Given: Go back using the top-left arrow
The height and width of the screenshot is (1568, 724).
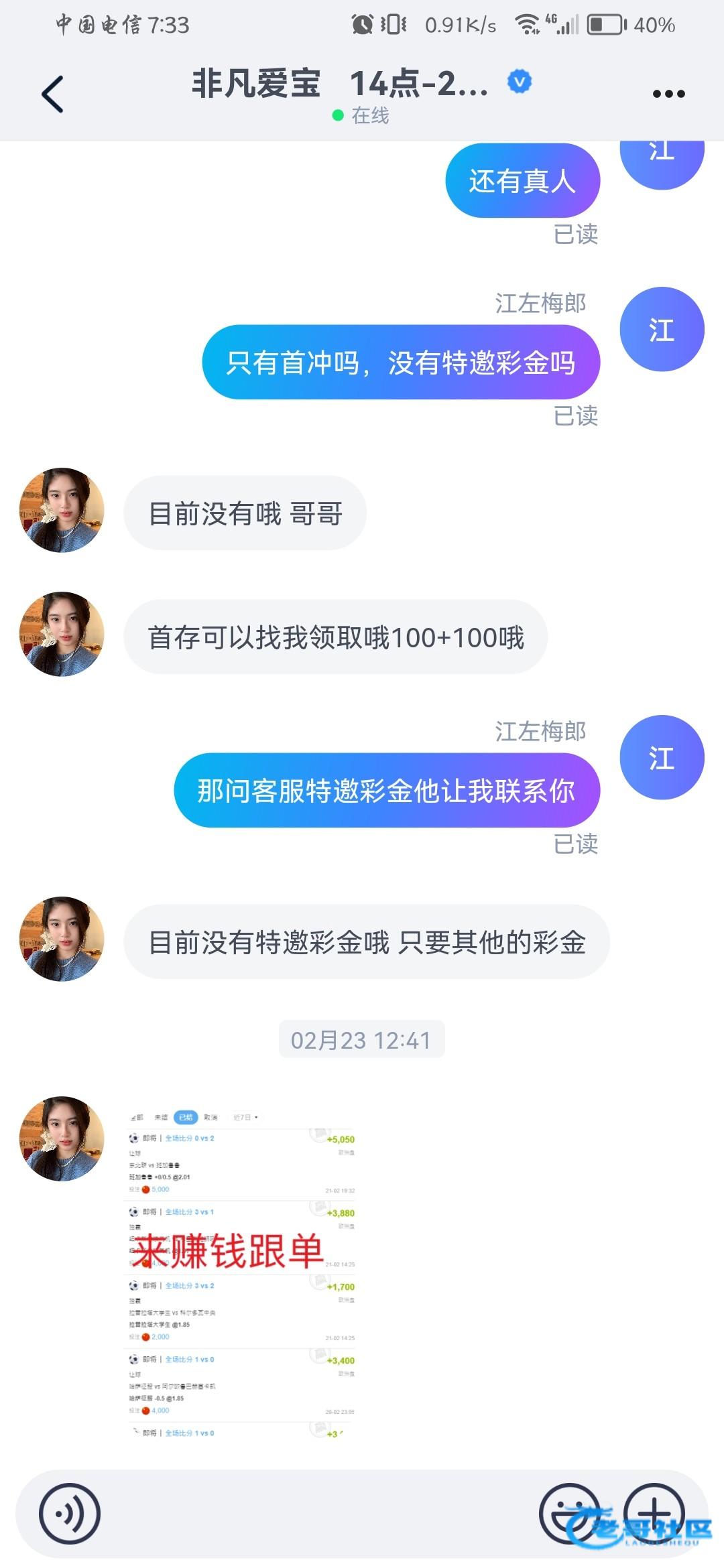Looking at the screenshot, I should pos(53,94).
